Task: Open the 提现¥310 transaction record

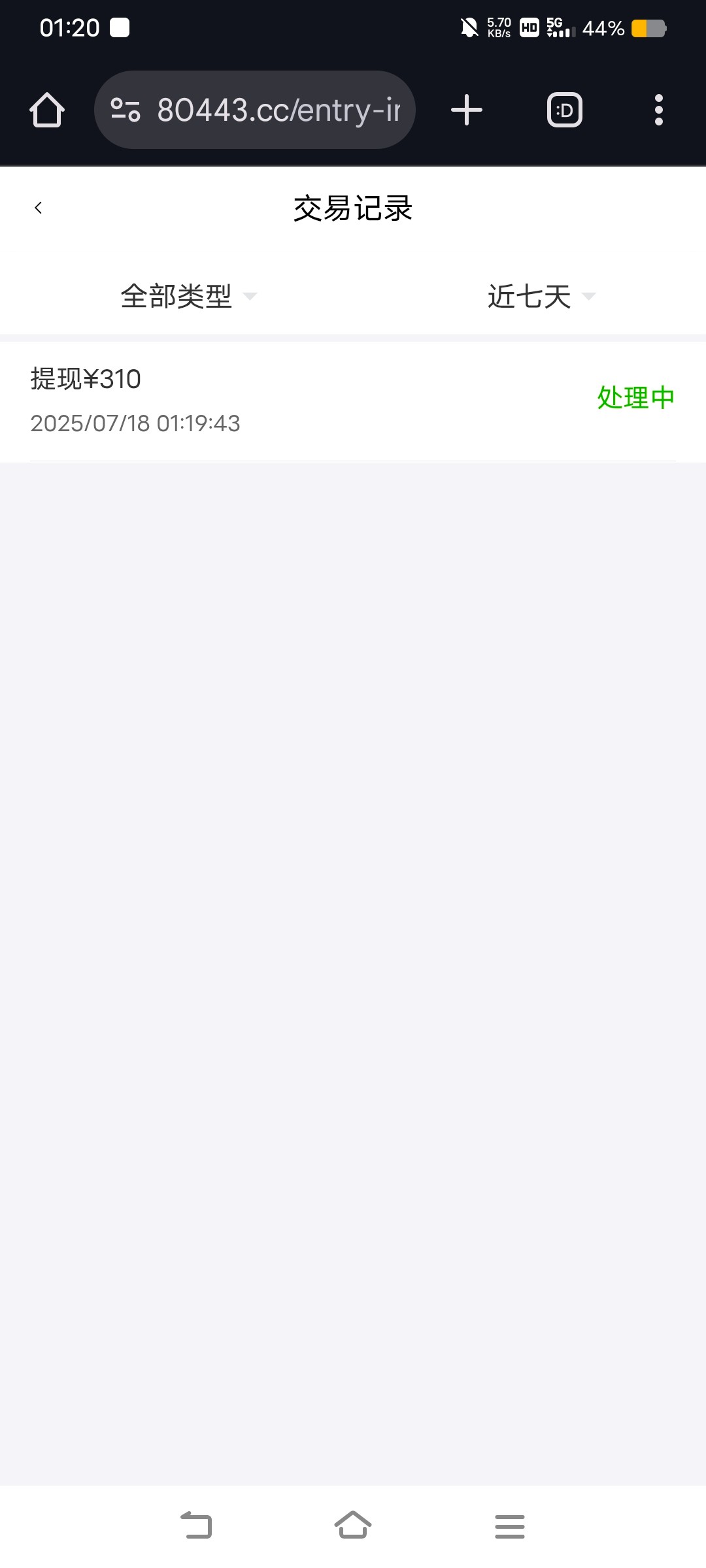Action: click(x=353, y=400)
